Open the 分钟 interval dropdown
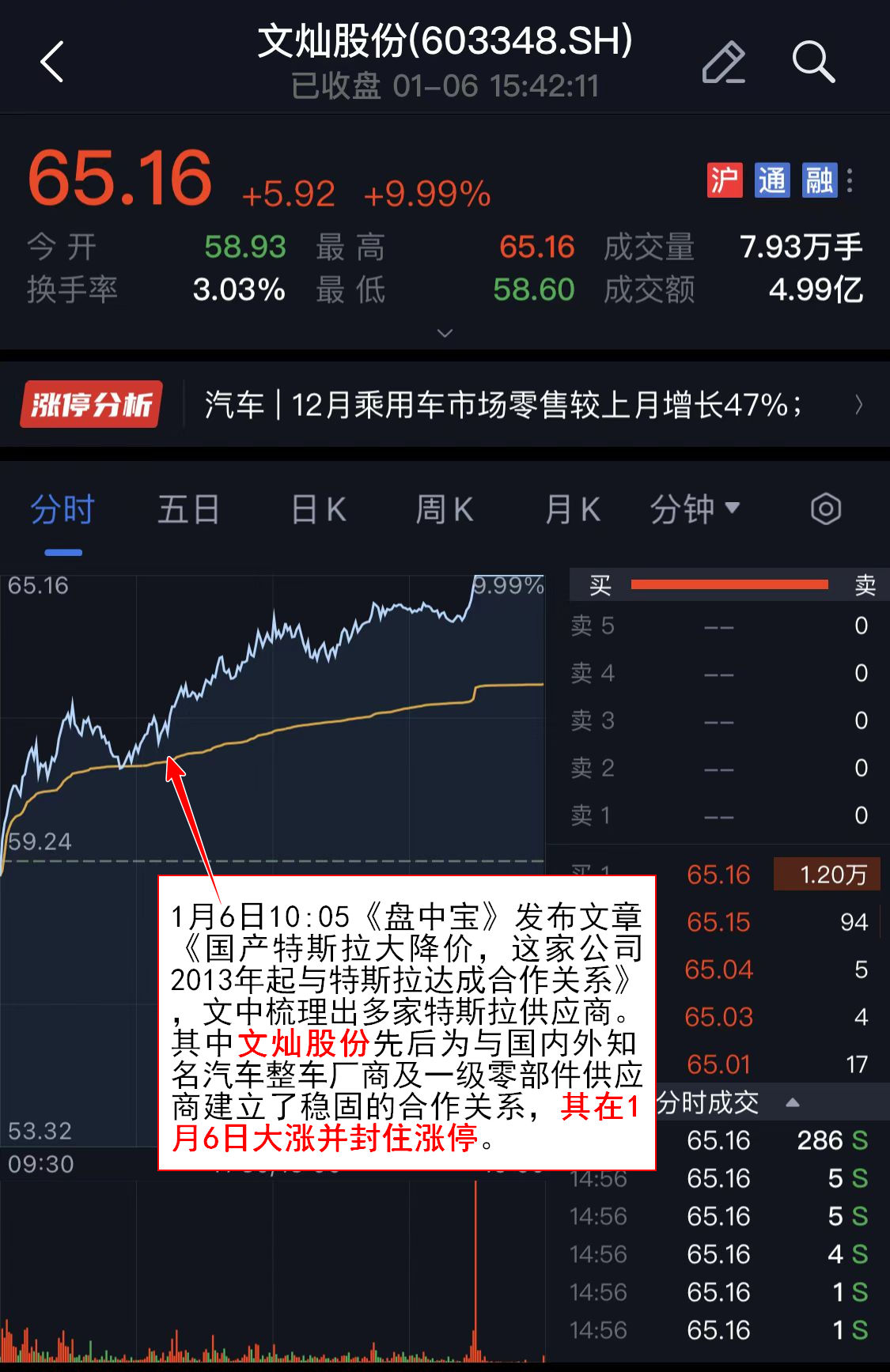The image size is (890, 1372). tap(695, 509)
